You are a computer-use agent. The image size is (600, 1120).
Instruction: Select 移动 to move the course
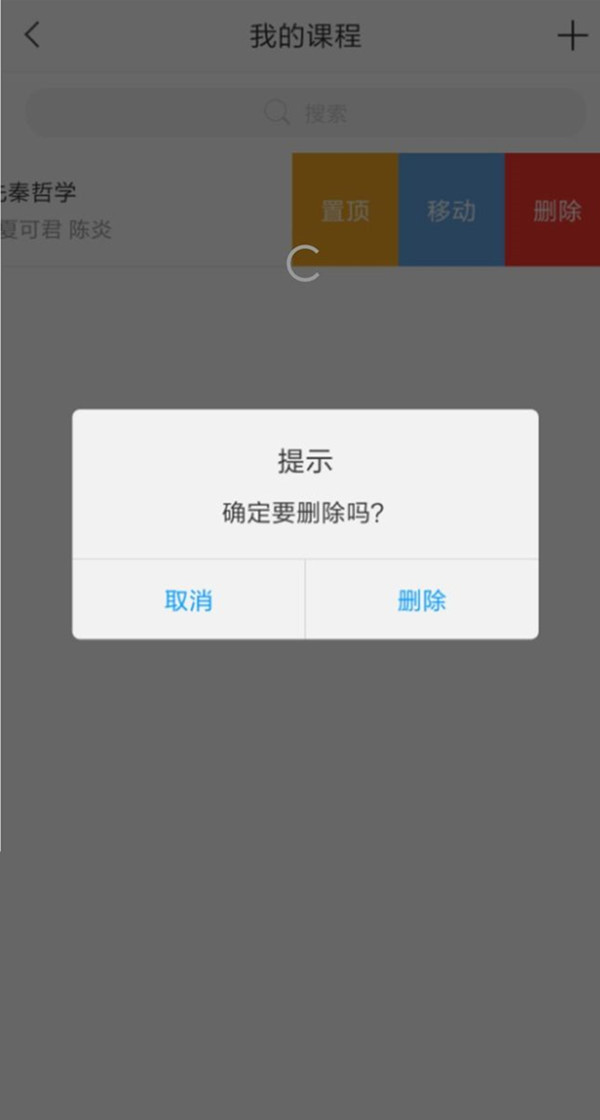451,210
